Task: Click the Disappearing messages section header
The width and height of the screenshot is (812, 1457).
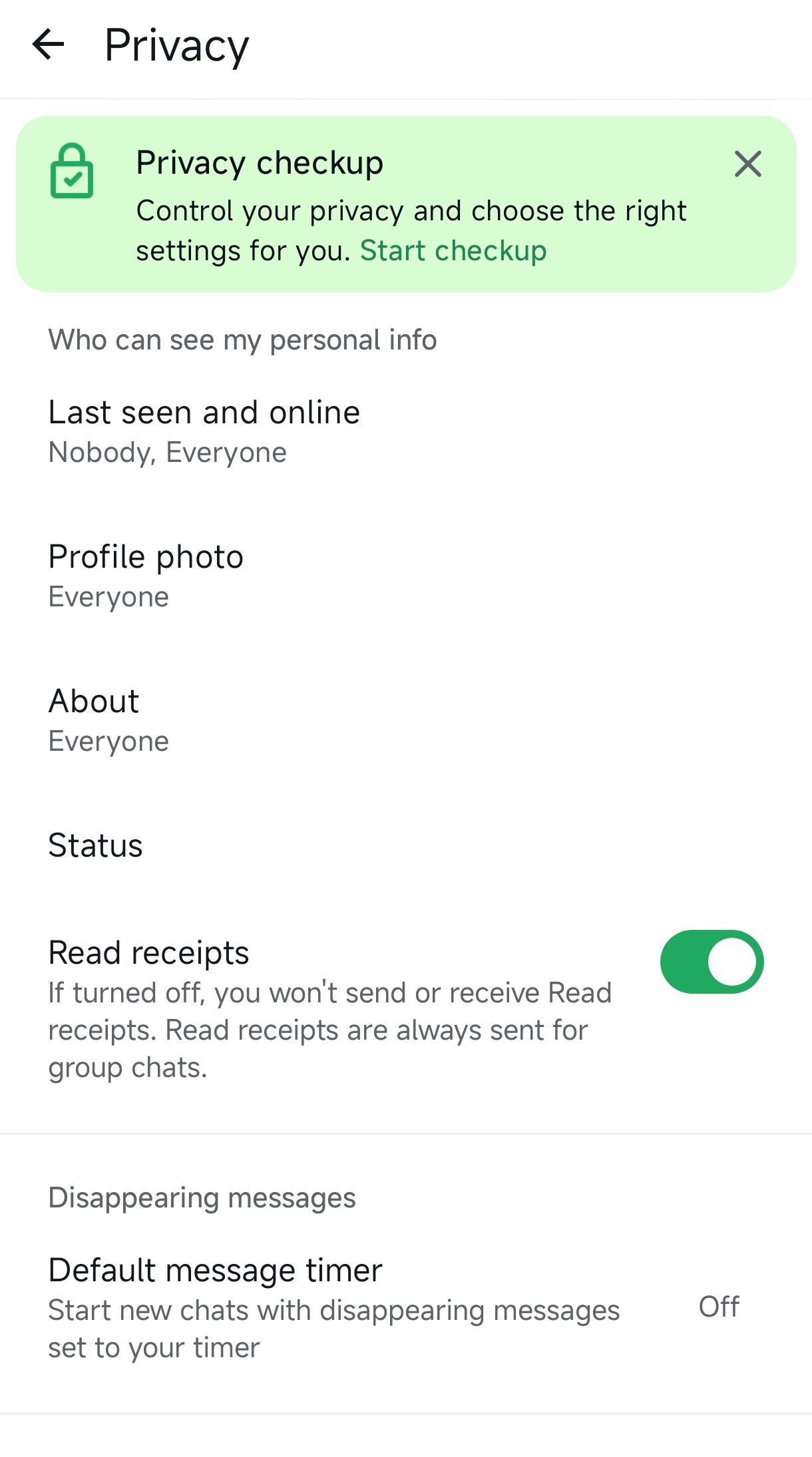Action: coord(202,1197)
